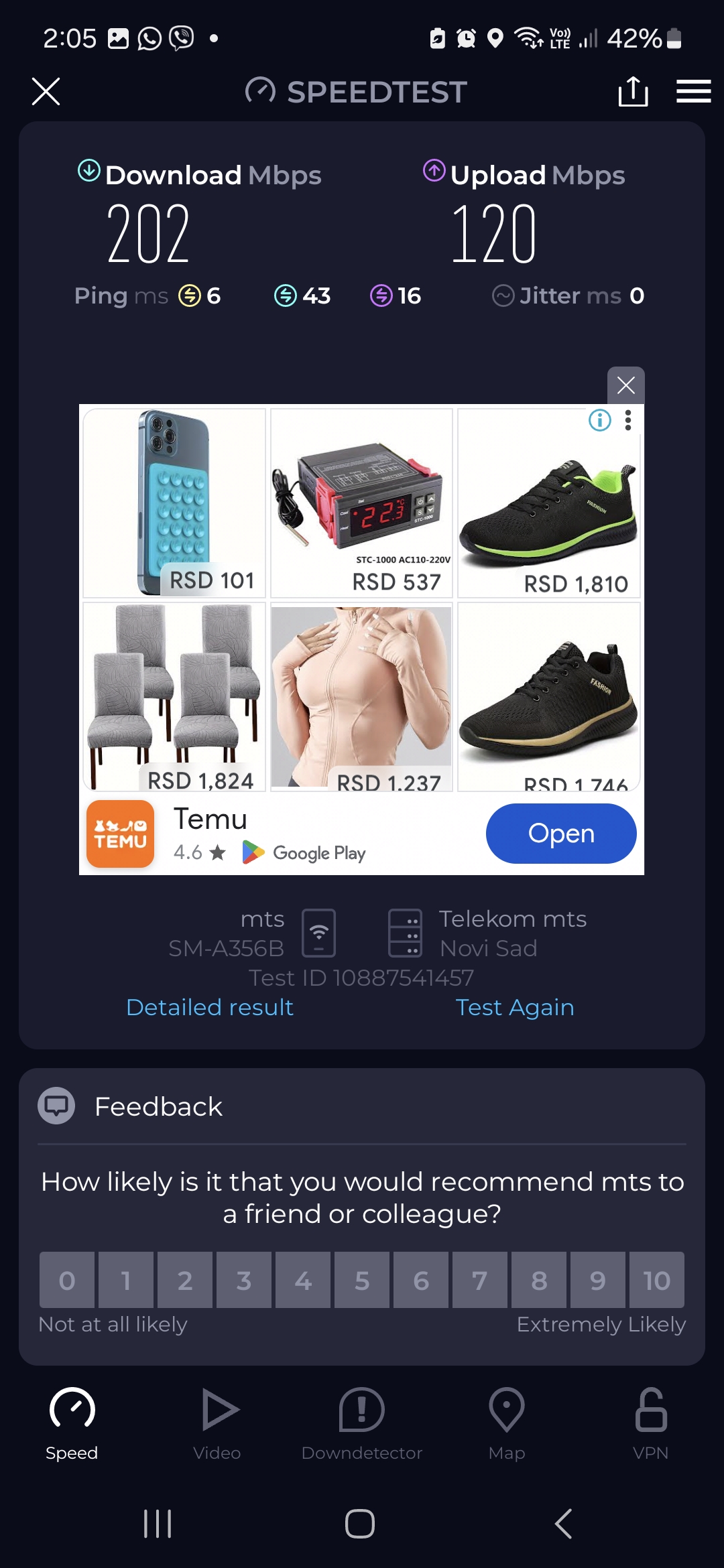View the Detailed result

[x=209, y=1007]
